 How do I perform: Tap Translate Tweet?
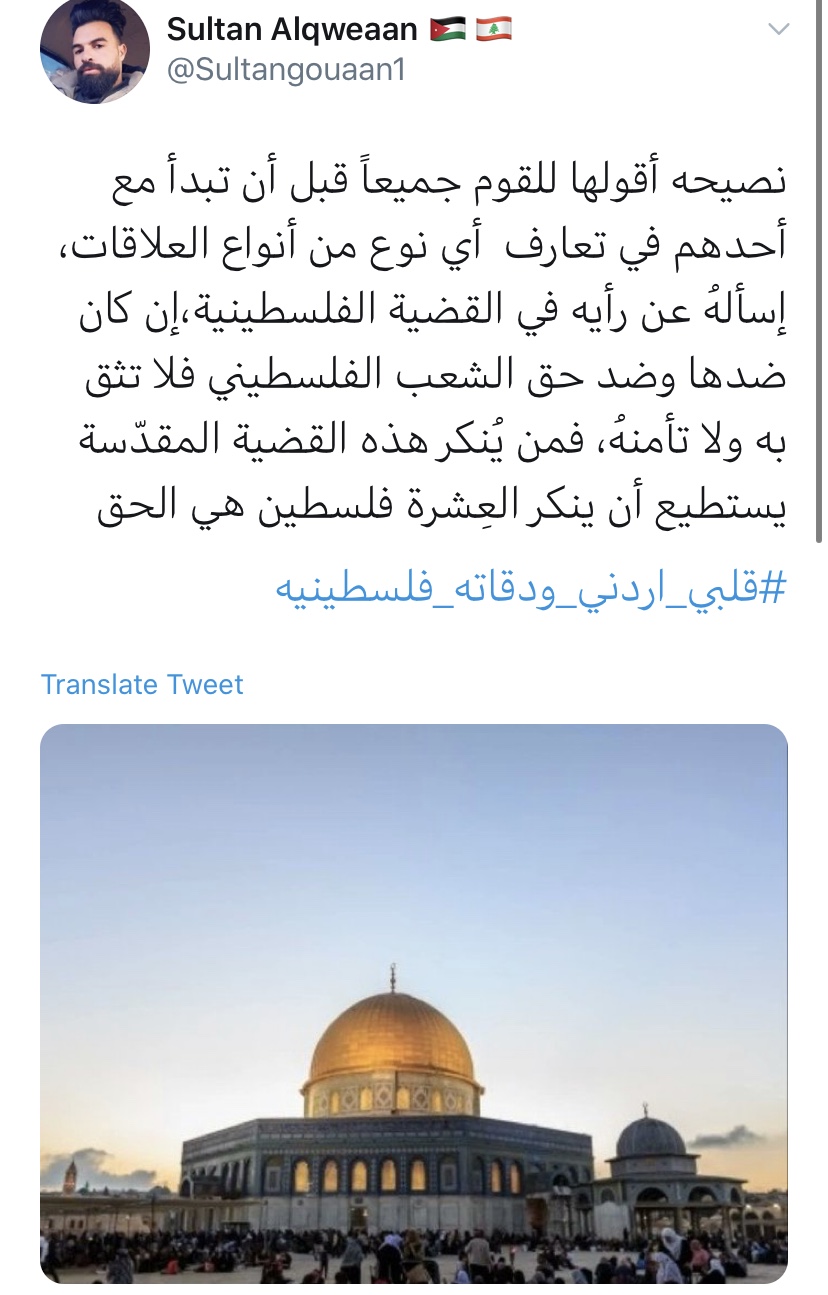pyautogui.click(x=142, y=684)
